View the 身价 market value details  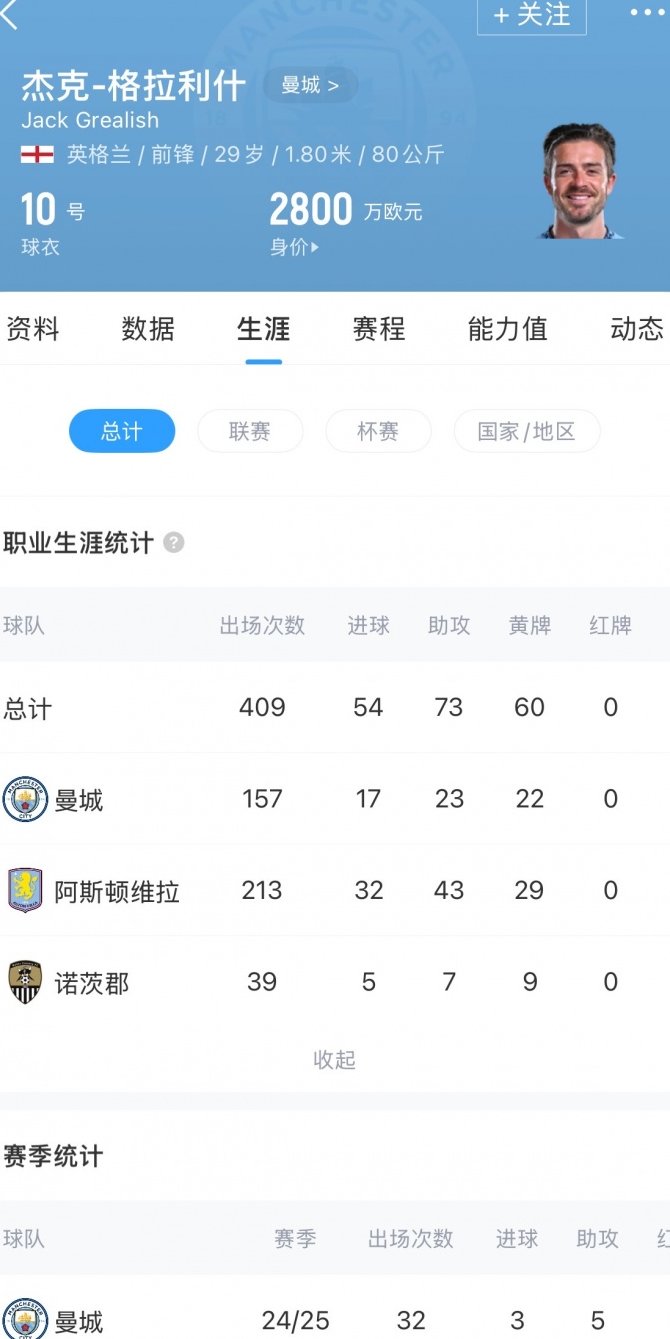[294, 247]
